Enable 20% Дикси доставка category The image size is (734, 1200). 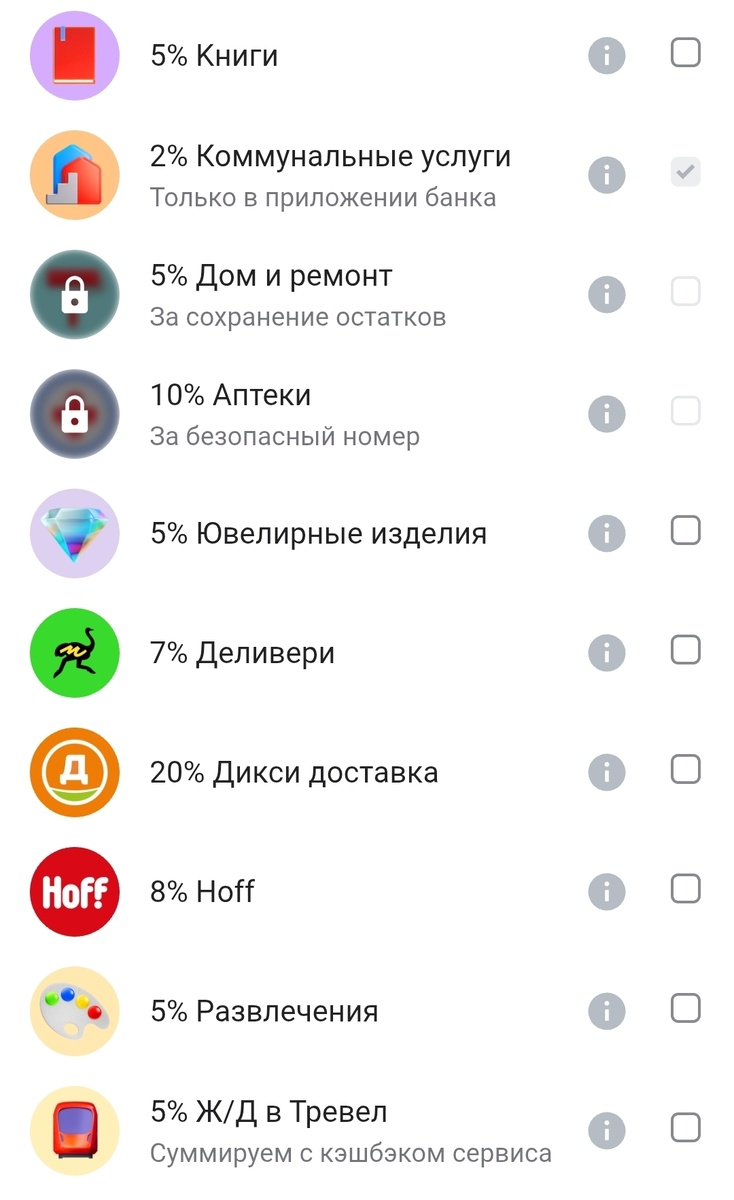685,769
